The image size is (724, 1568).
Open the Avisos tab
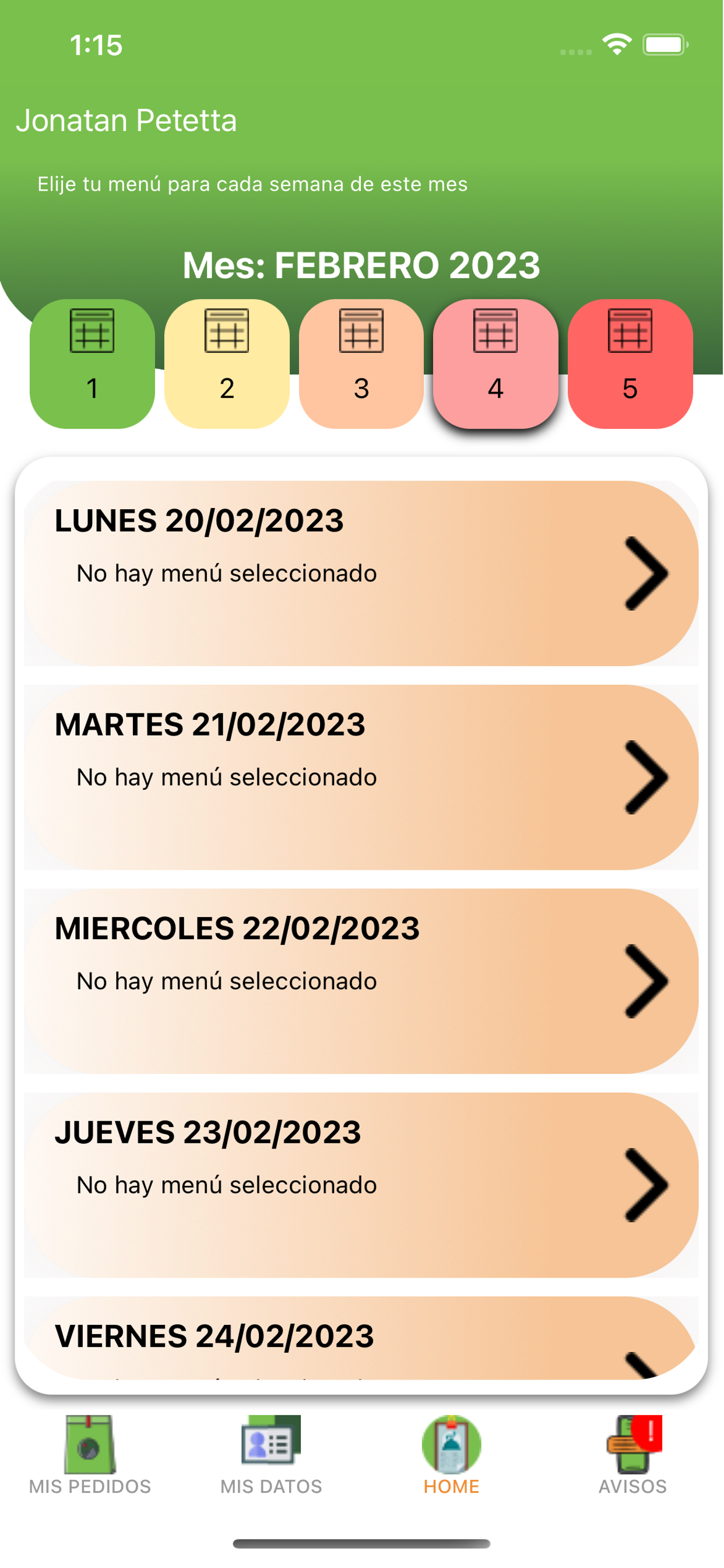pyautogui.click(x=632, y=1456)
